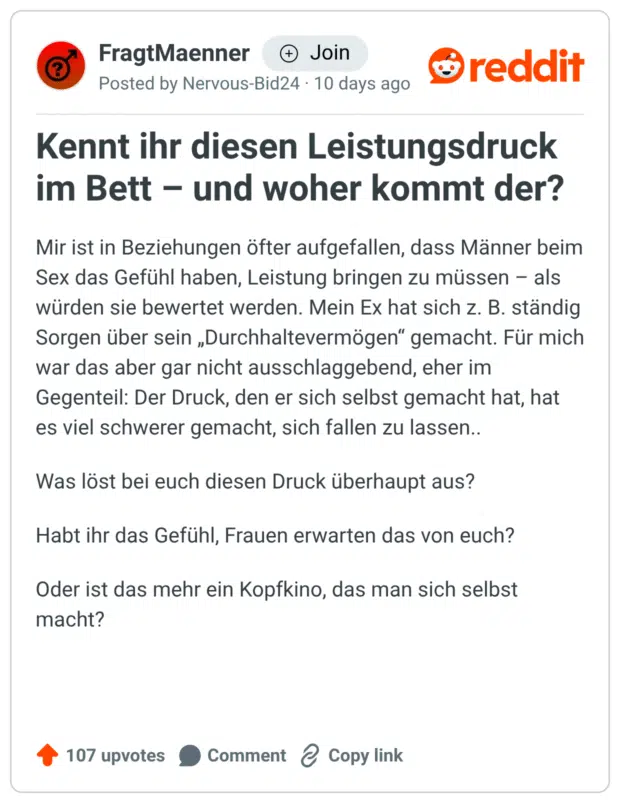
Task: Comment on this post
Action: tap(233, 756)
